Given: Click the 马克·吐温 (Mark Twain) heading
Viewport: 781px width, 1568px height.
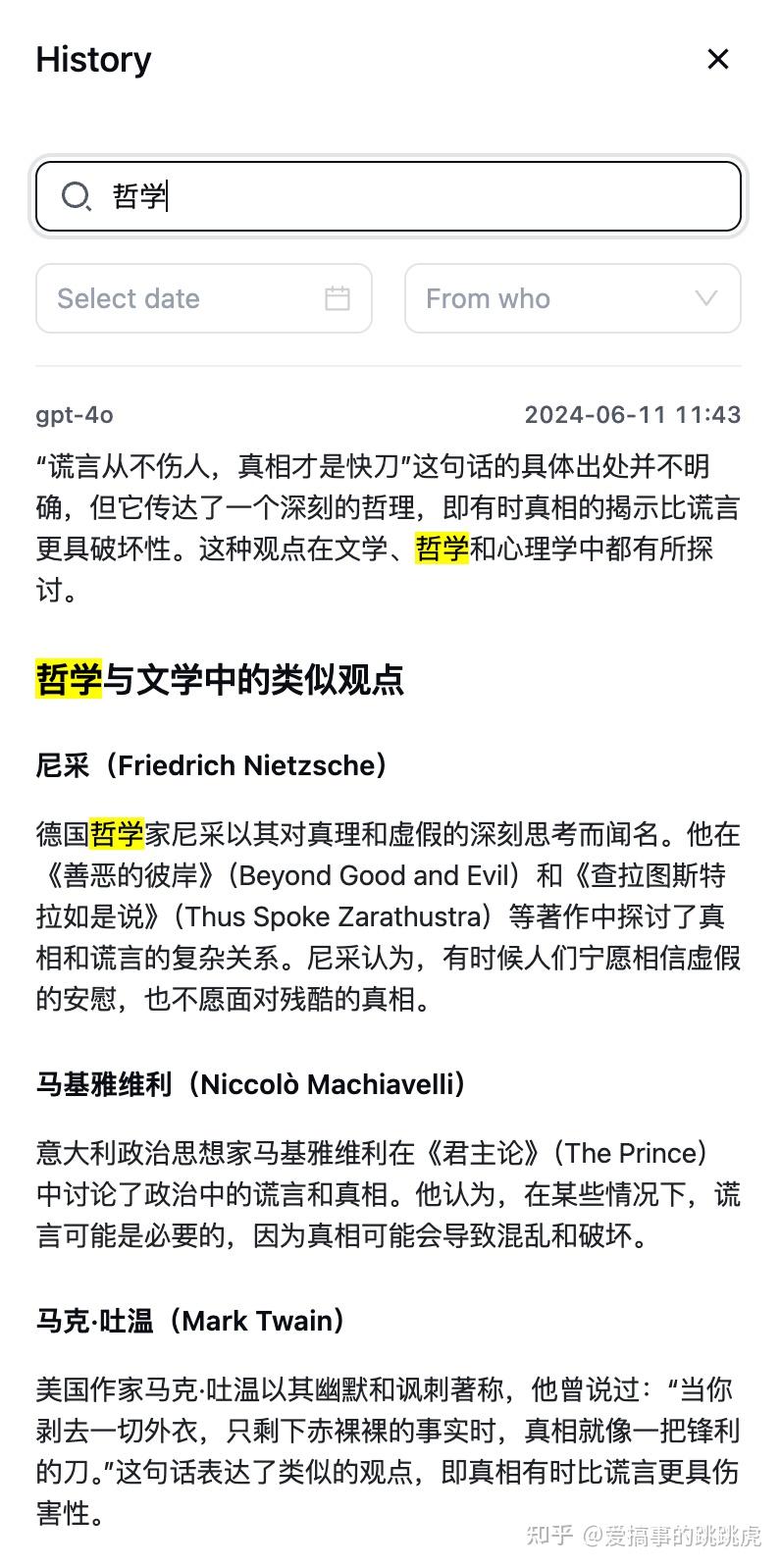Looking at the screenshot, I should click(187, 1320).
